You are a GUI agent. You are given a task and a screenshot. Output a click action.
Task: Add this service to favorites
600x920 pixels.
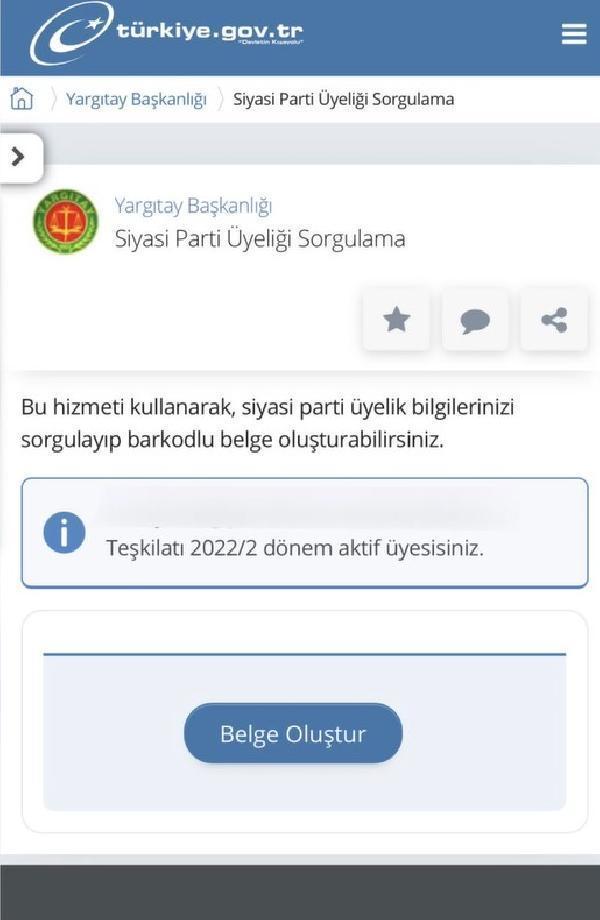pos(396,320)
